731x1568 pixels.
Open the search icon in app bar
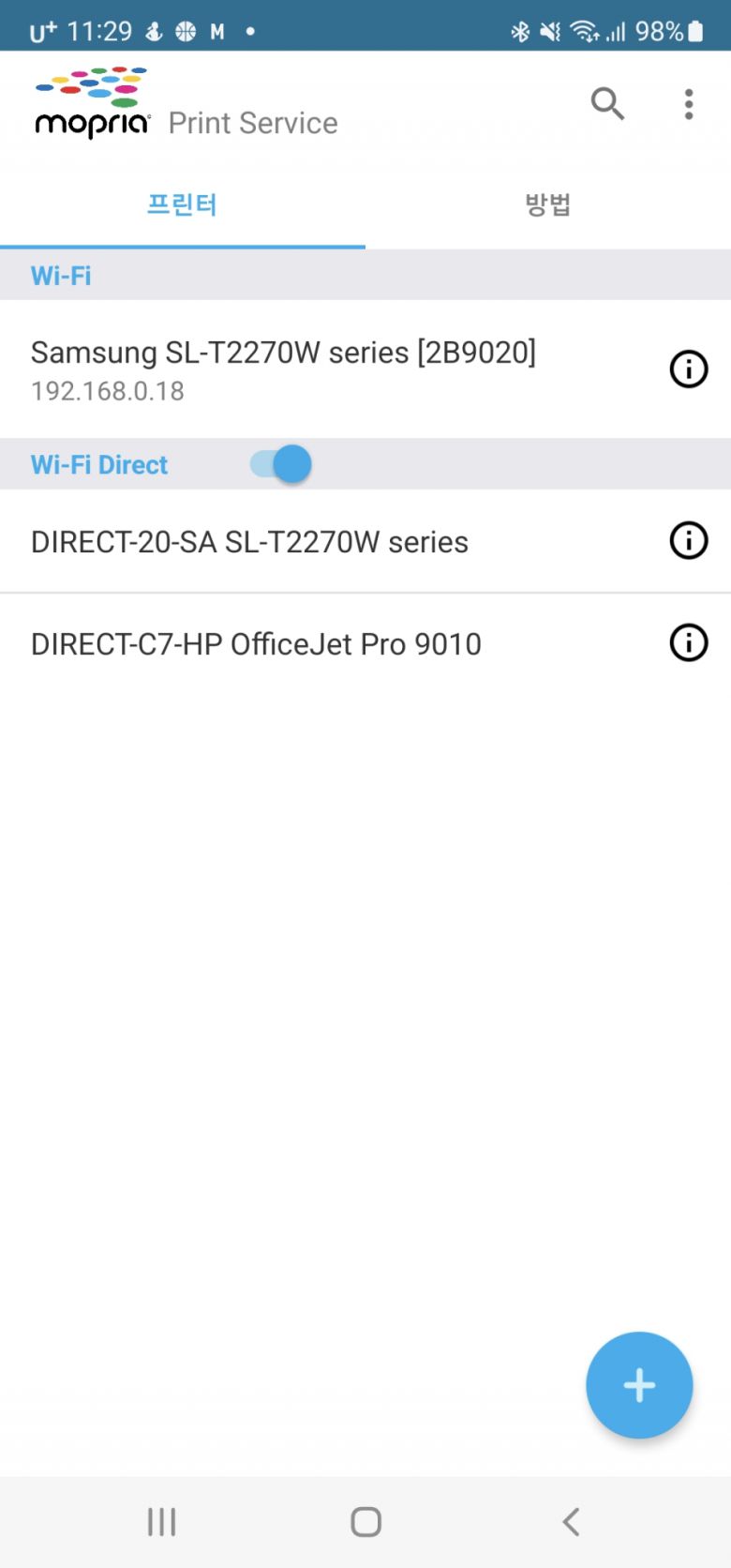tap(607, 103)
